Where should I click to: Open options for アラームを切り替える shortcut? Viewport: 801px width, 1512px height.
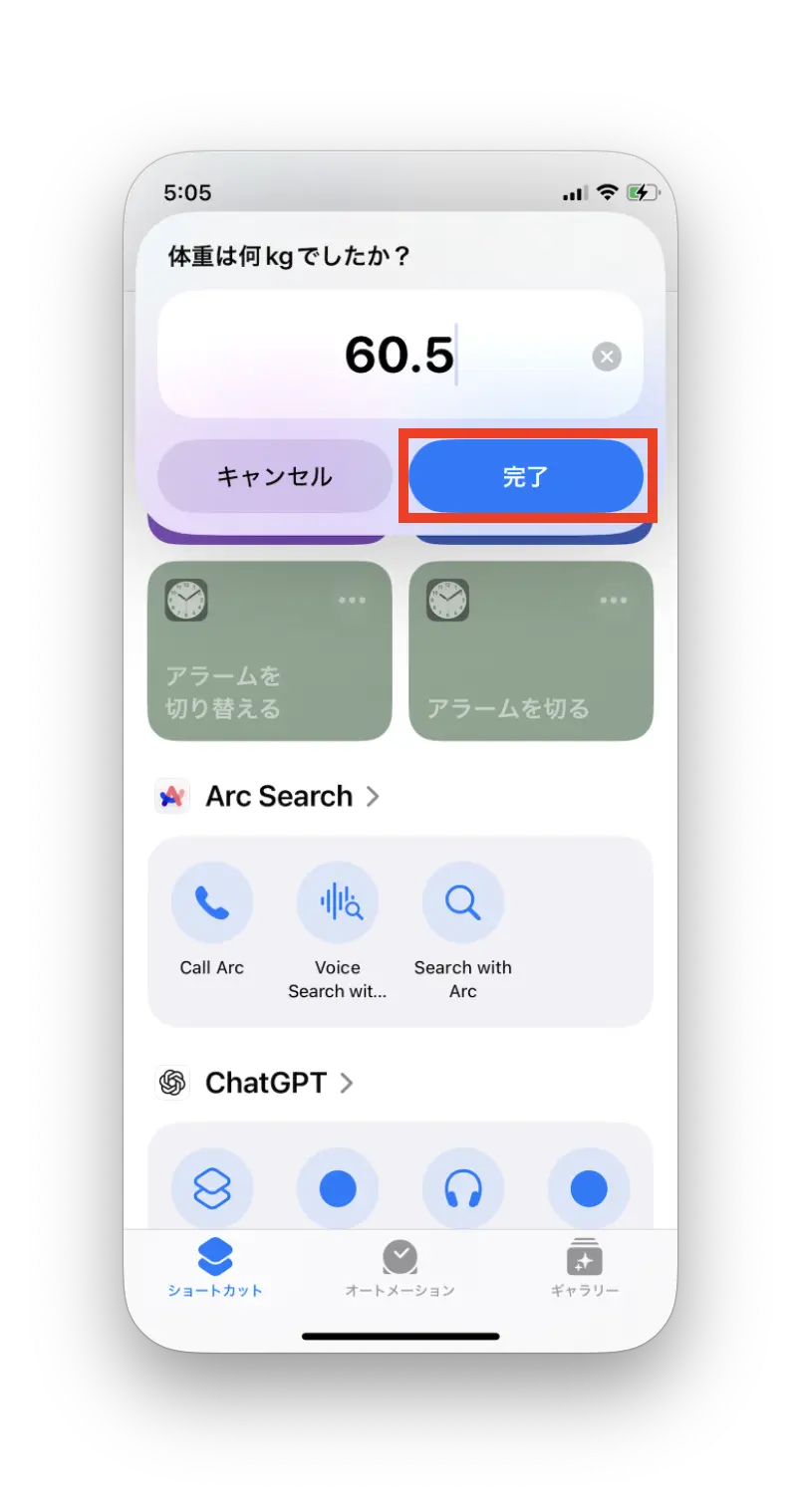pos(352,600)
